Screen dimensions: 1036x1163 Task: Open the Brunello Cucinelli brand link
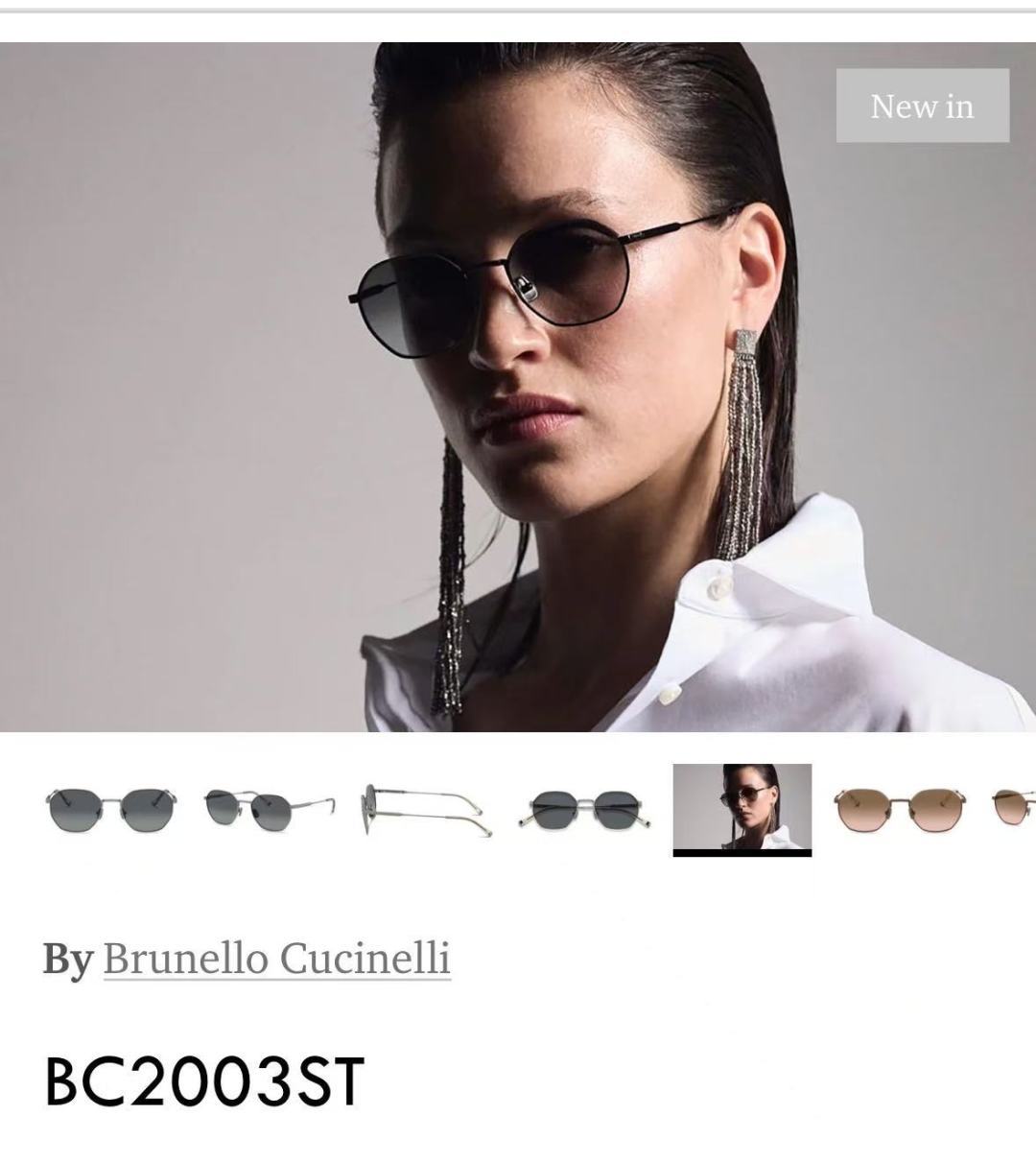(276, 959)
